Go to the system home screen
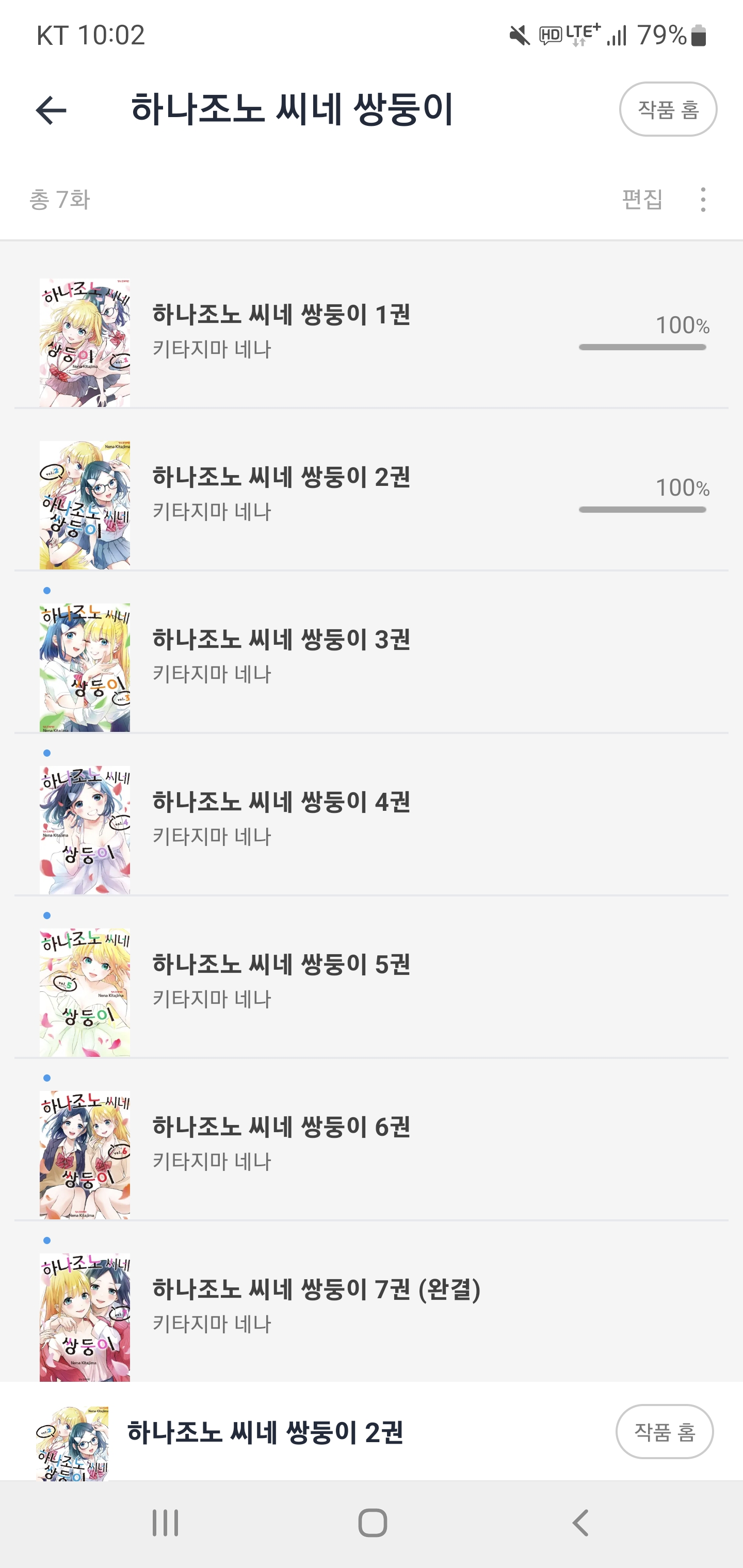 coord(372,1523)
